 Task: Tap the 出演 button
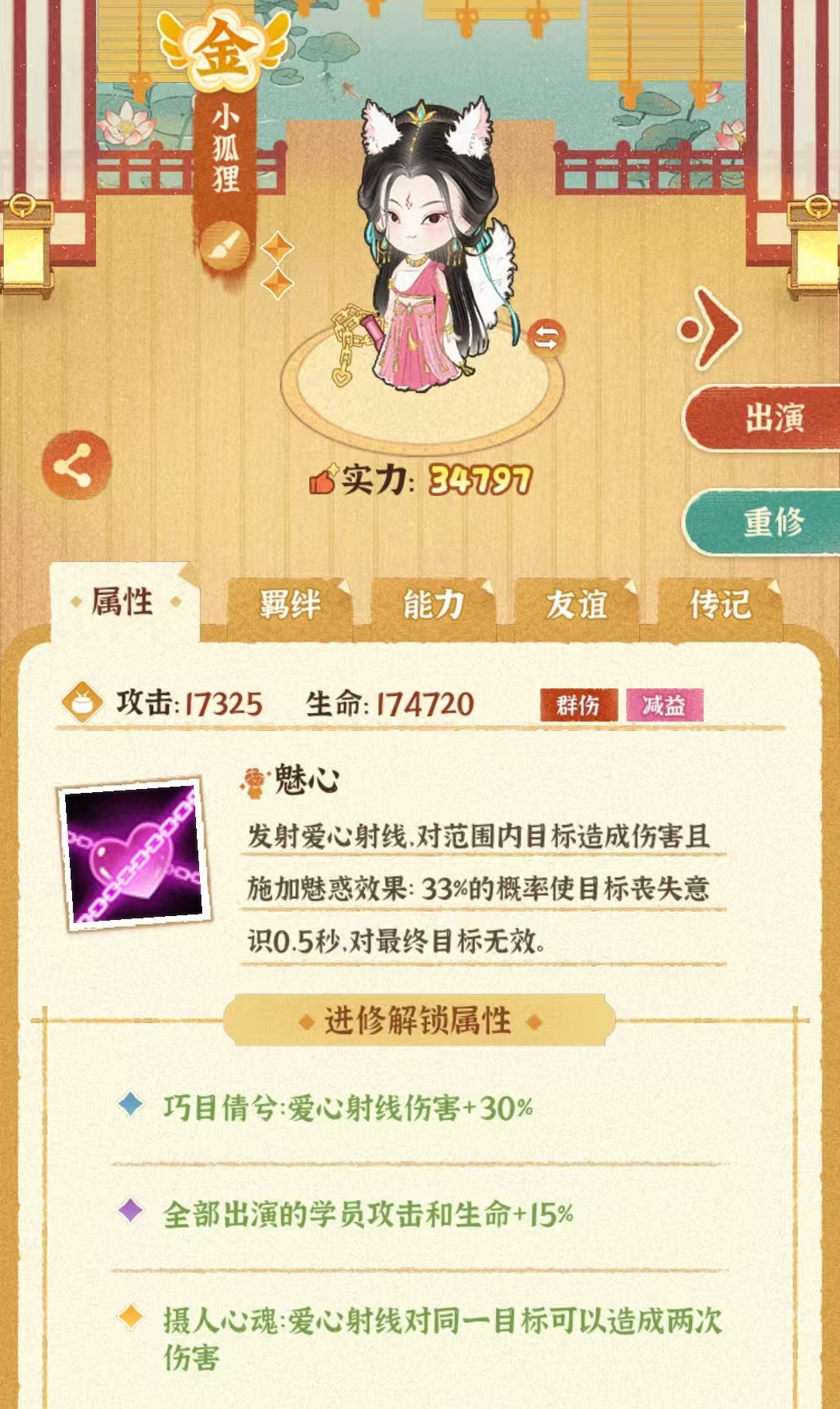[x=762, y=419]
